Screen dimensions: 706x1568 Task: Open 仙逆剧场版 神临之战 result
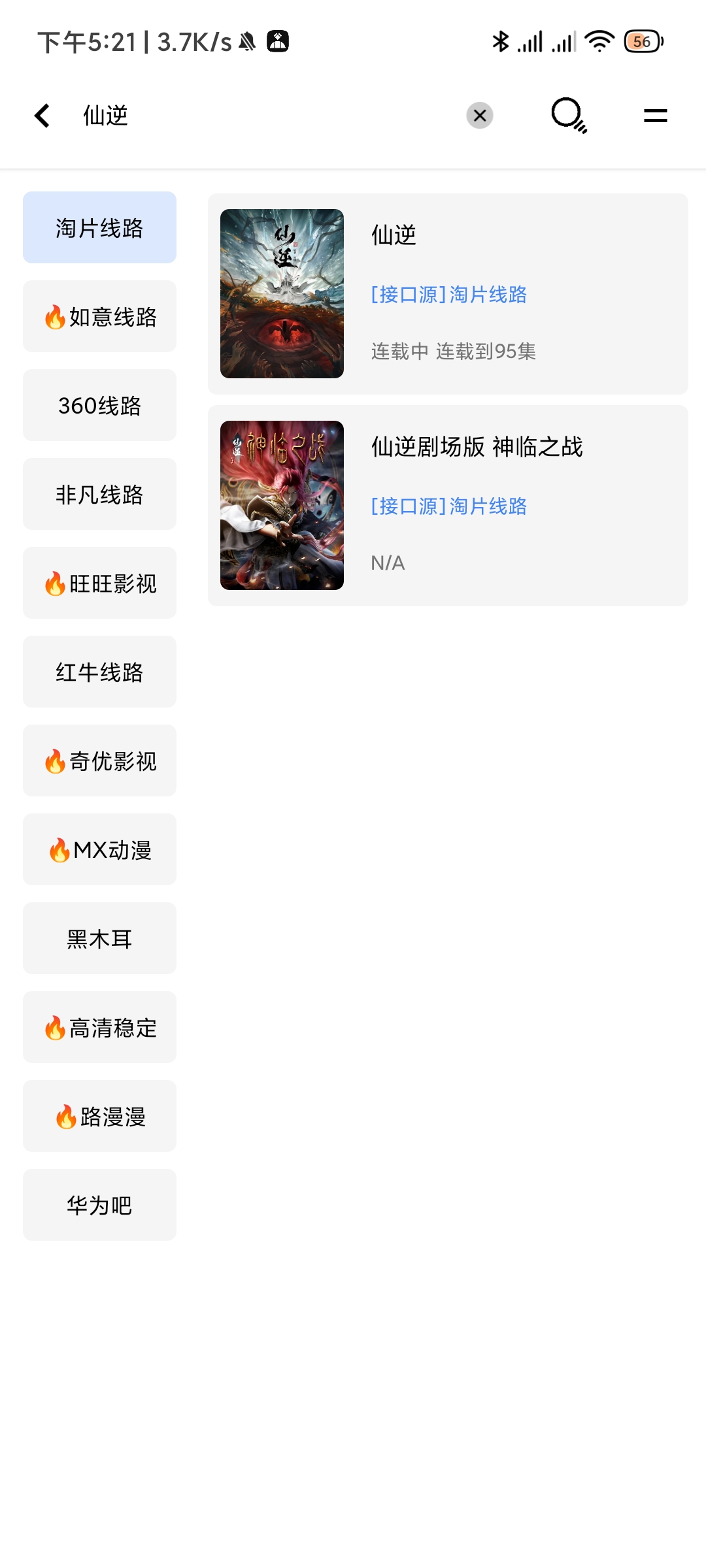click(448, 506)
